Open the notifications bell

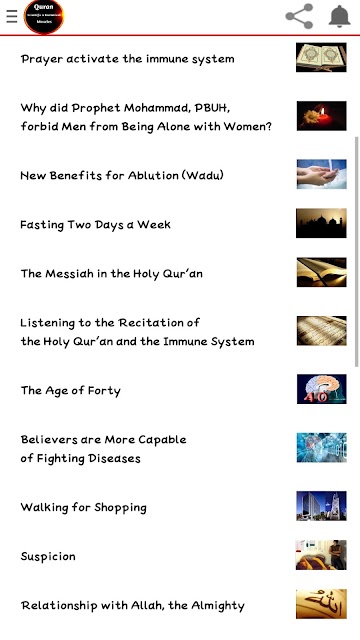(340, 16)
